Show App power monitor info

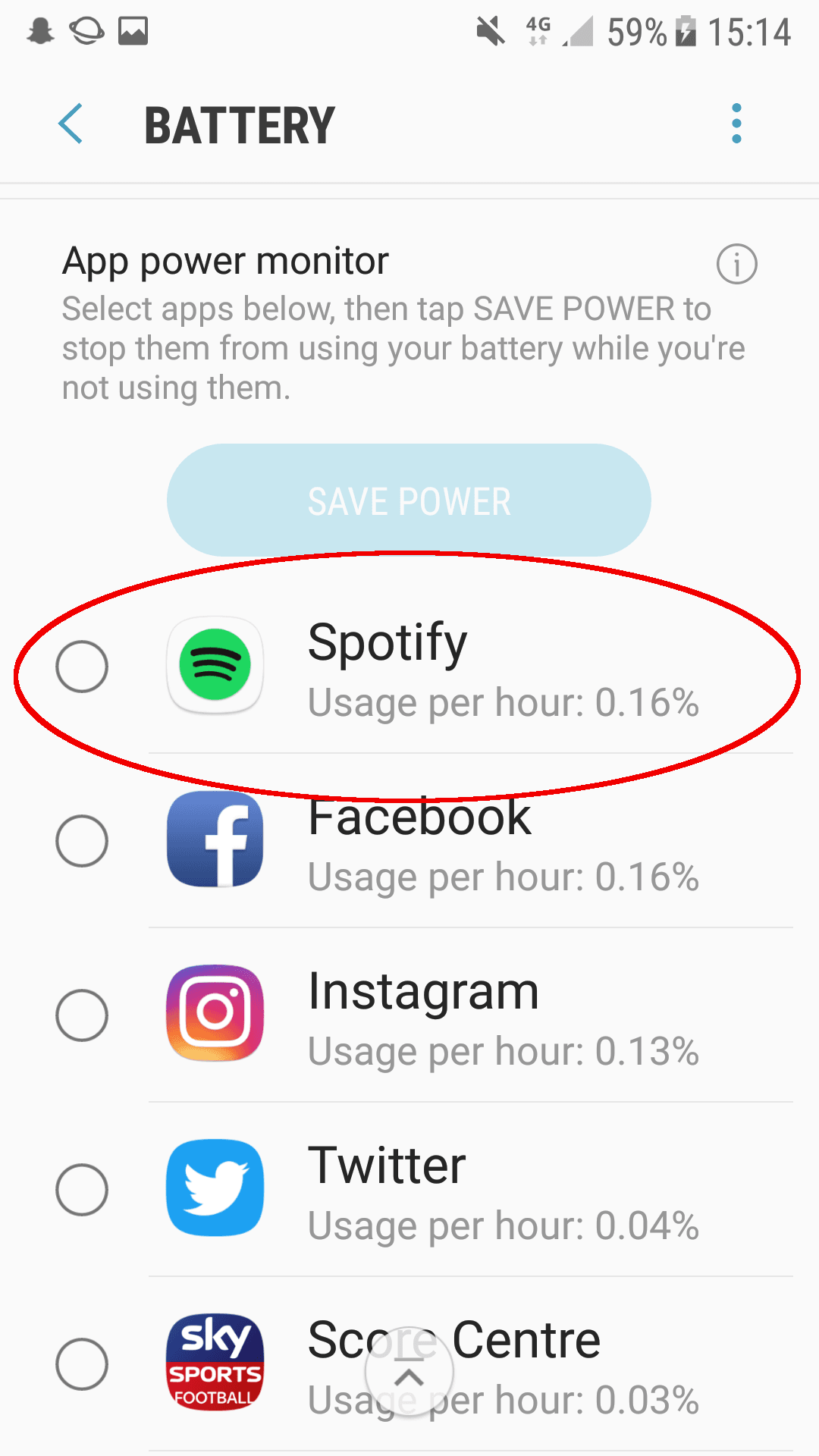[x=736, y=265]
